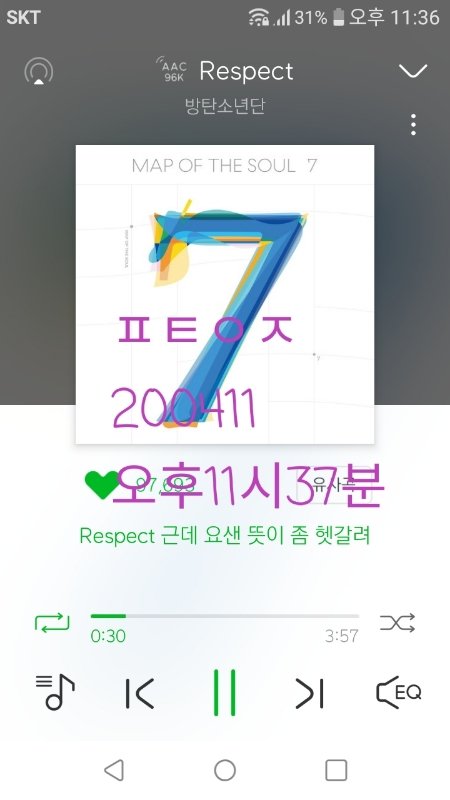
Task: Seek along the playback progress bar
Action: click(225, 616)
